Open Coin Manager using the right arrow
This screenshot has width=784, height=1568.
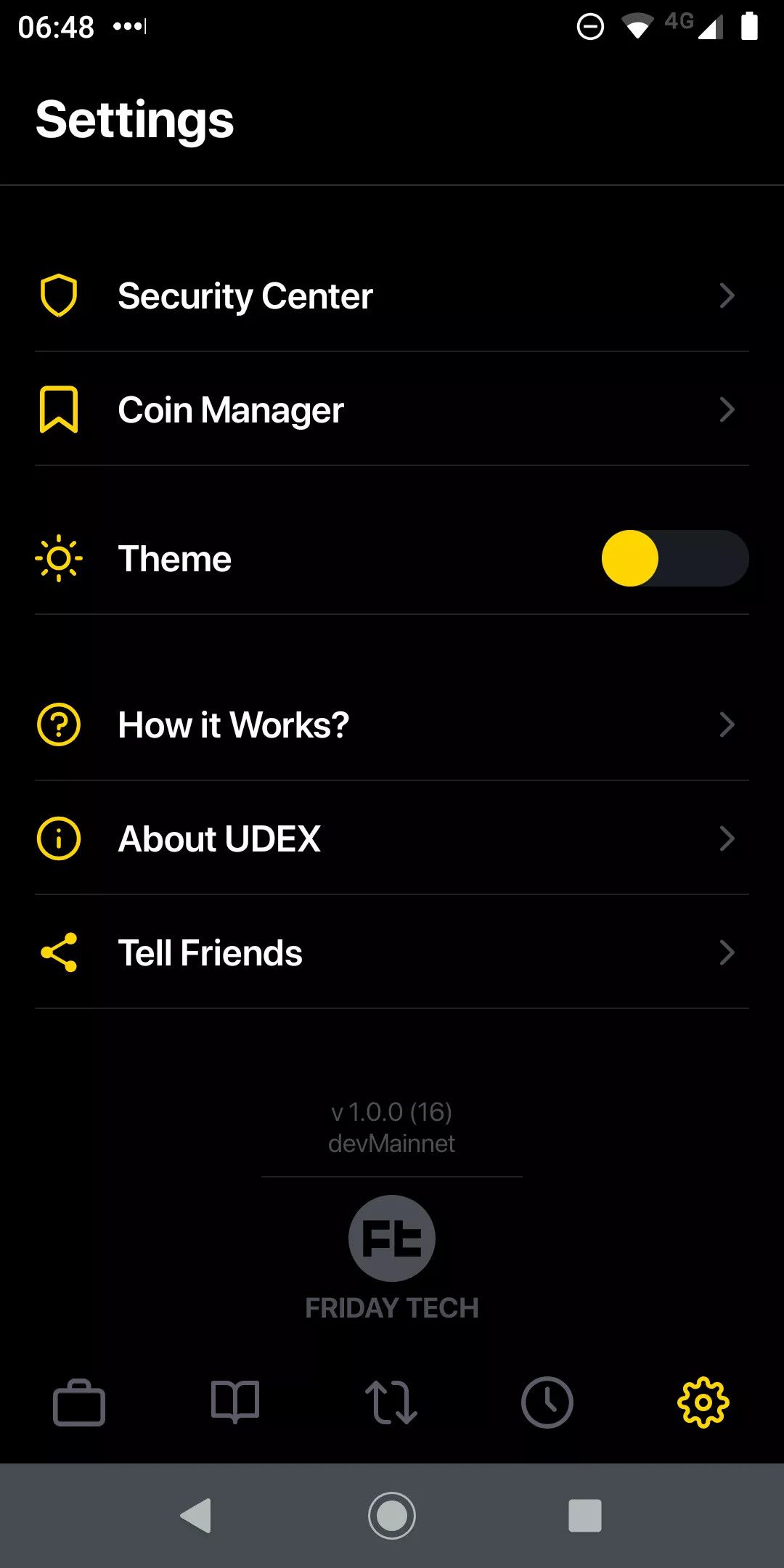728,409
